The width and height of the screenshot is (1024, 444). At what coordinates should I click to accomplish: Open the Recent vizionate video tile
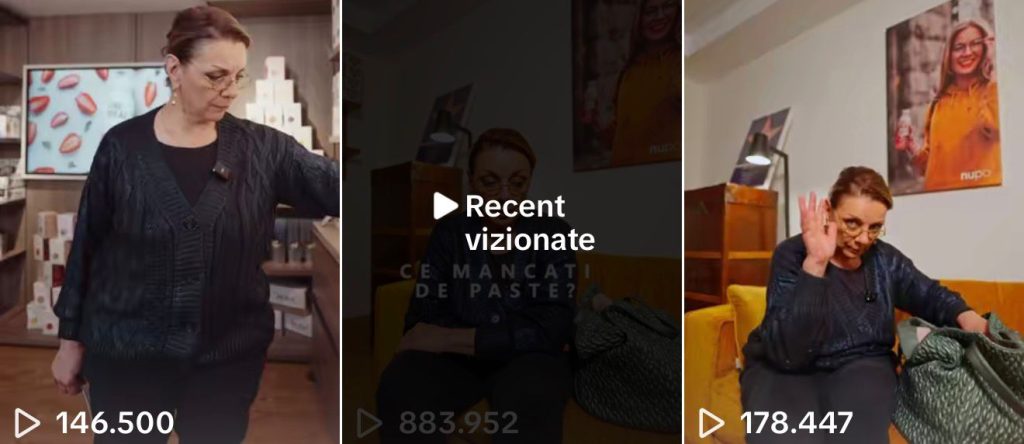511,222
